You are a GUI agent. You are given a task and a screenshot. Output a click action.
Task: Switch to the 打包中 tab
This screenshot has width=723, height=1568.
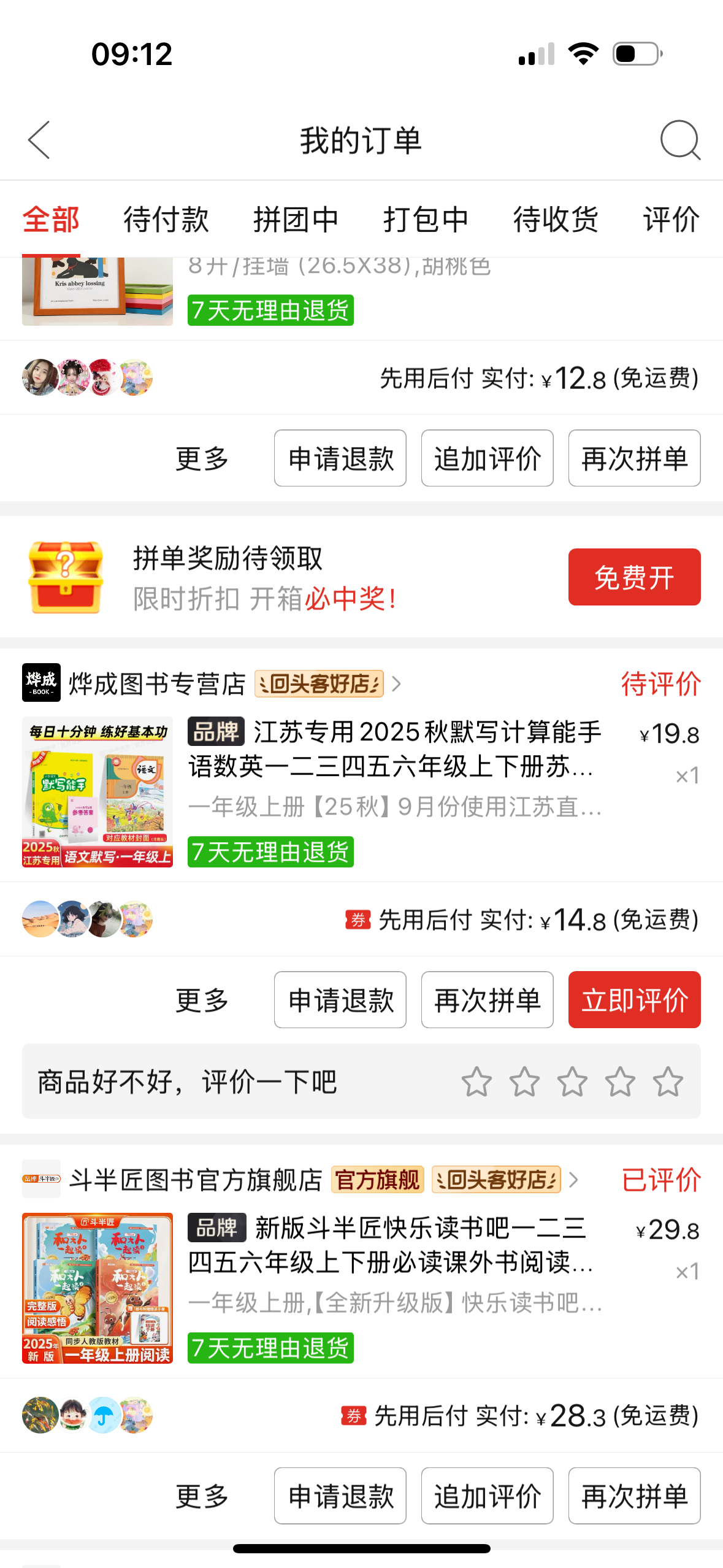coord(426,220)
